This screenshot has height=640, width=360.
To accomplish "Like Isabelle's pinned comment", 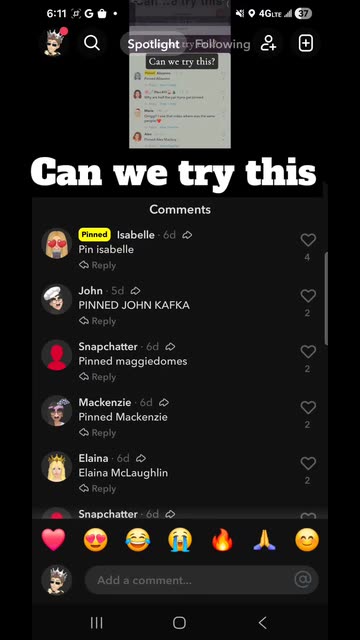I will (308, 240).
